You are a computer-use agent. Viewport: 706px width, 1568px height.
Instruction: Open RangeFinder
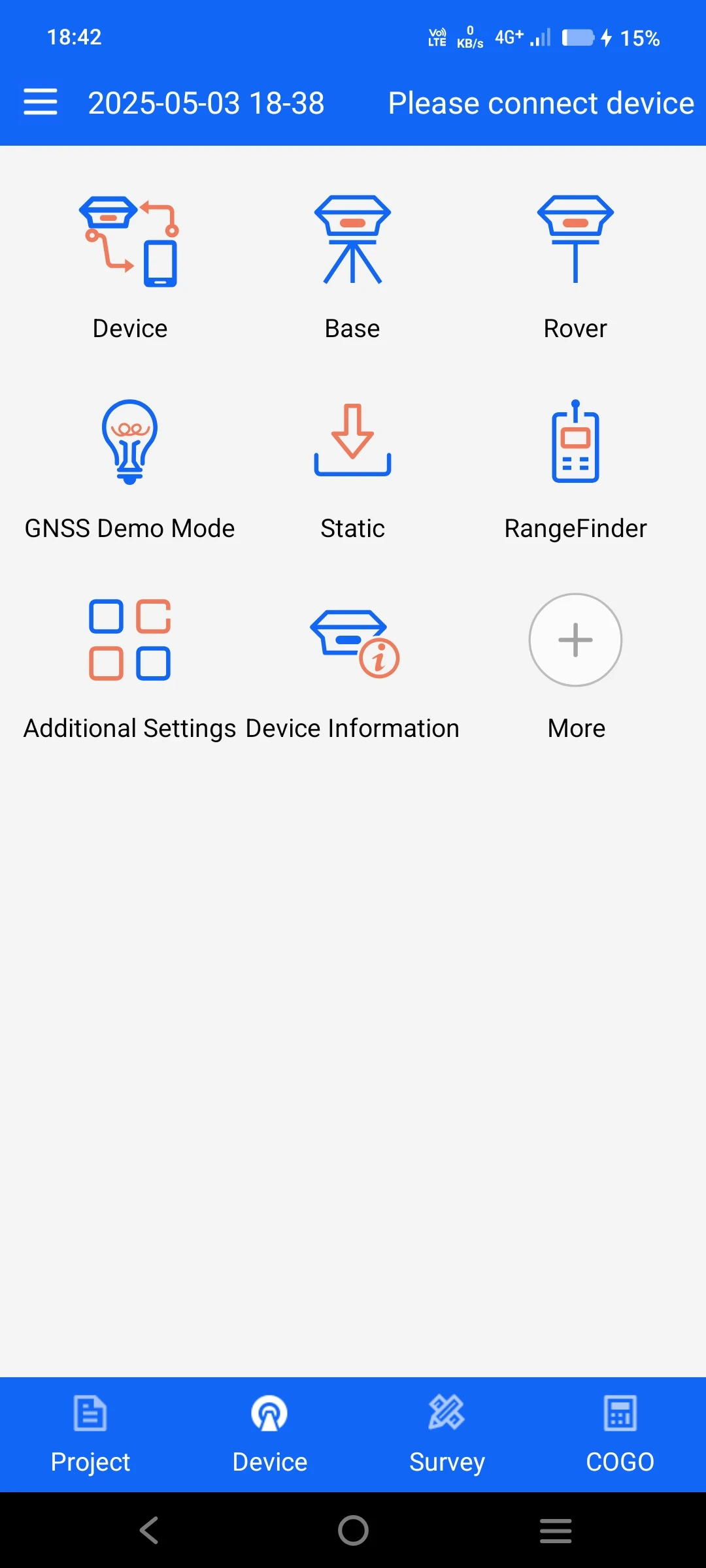pos(575,468)
